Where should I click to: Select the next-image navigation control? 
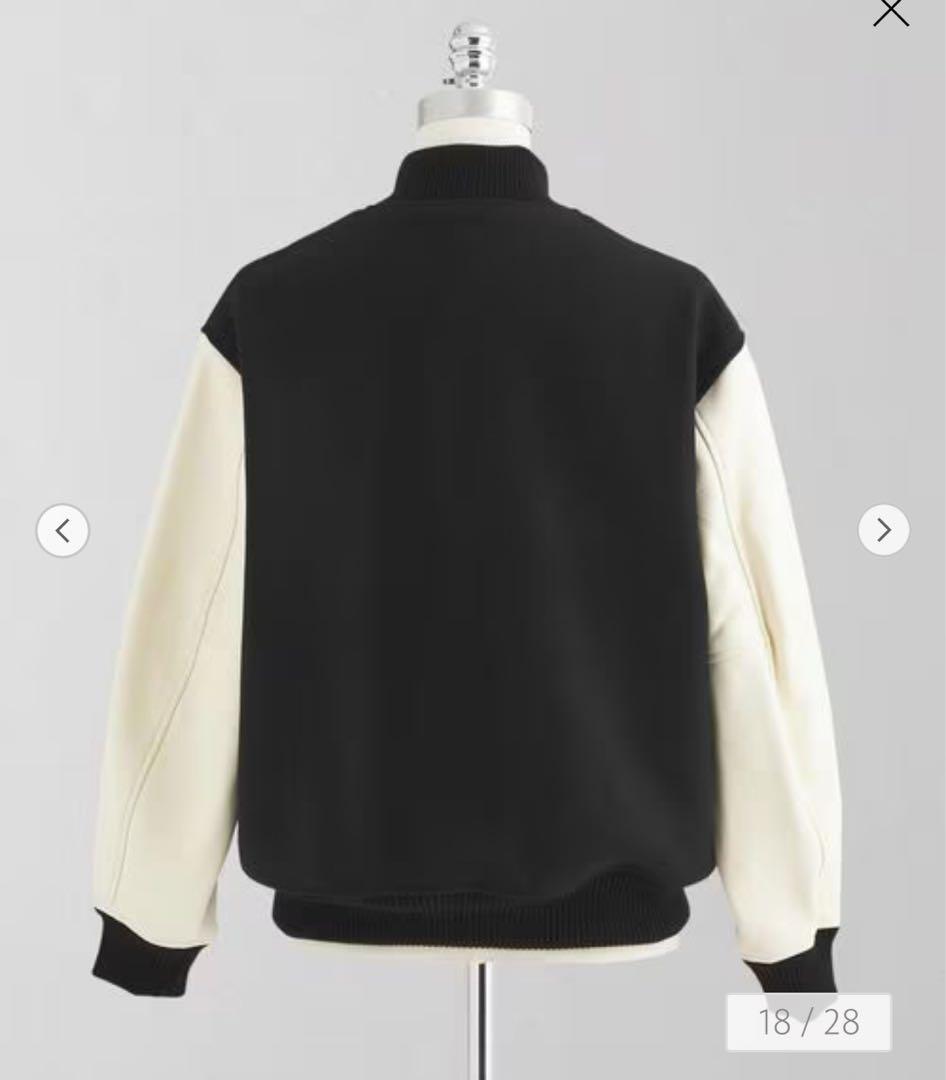[x=883, y=530]
